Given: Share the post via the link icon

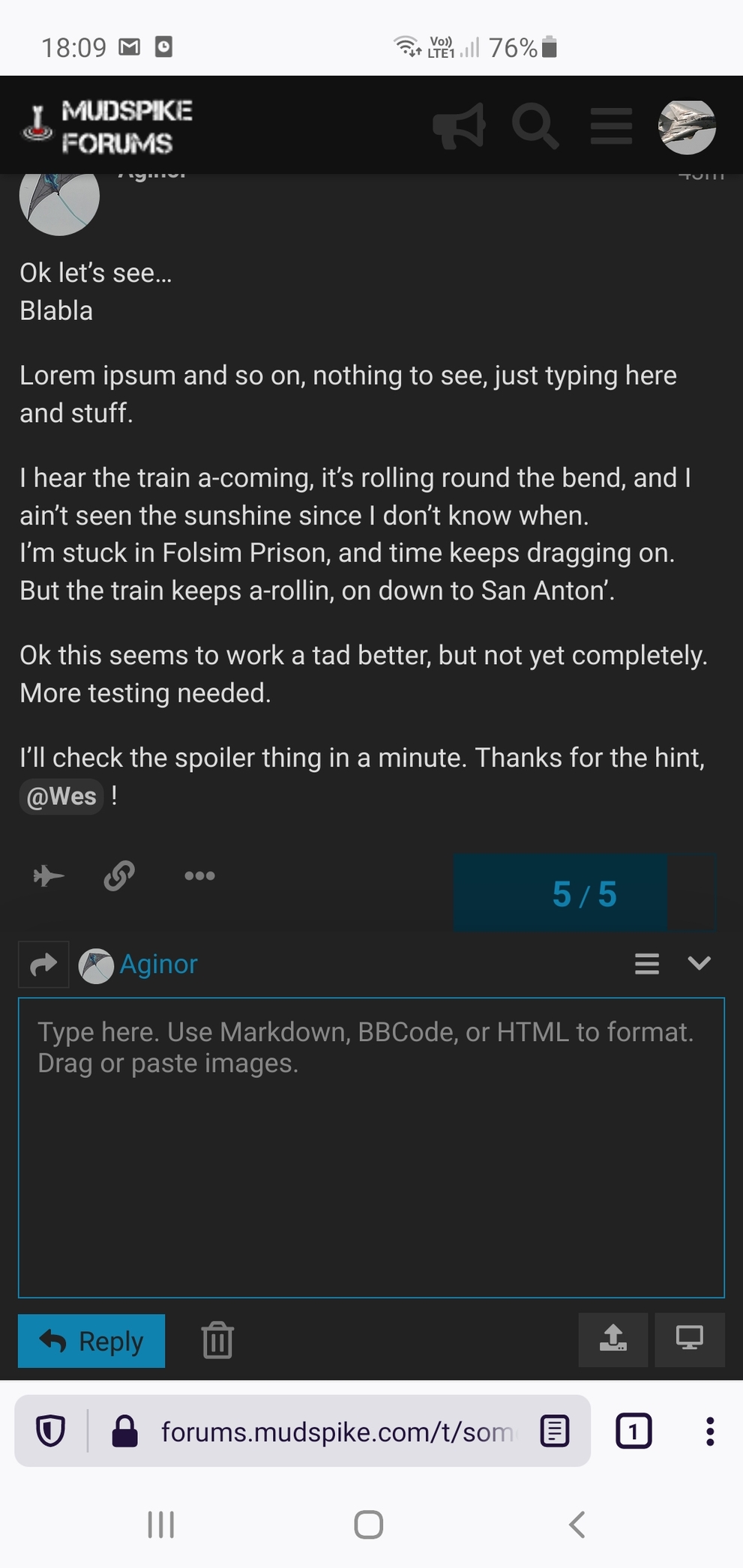Looking at the screenshot, I should [118, 875].
